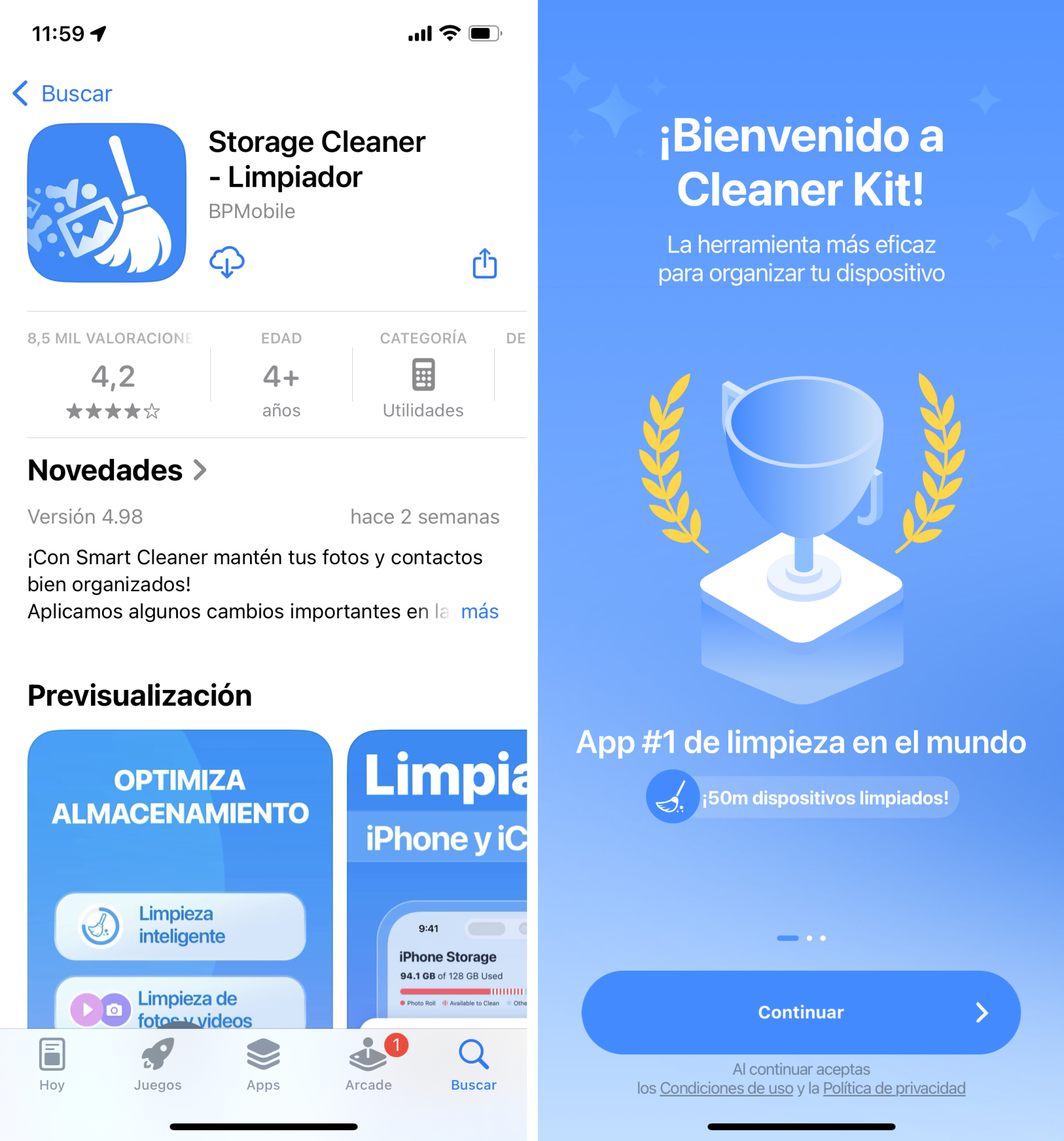This screenshot has height=1141, width=1064.
Task: Go to the Arcade tab
Action: click(x=368, y=1064)
